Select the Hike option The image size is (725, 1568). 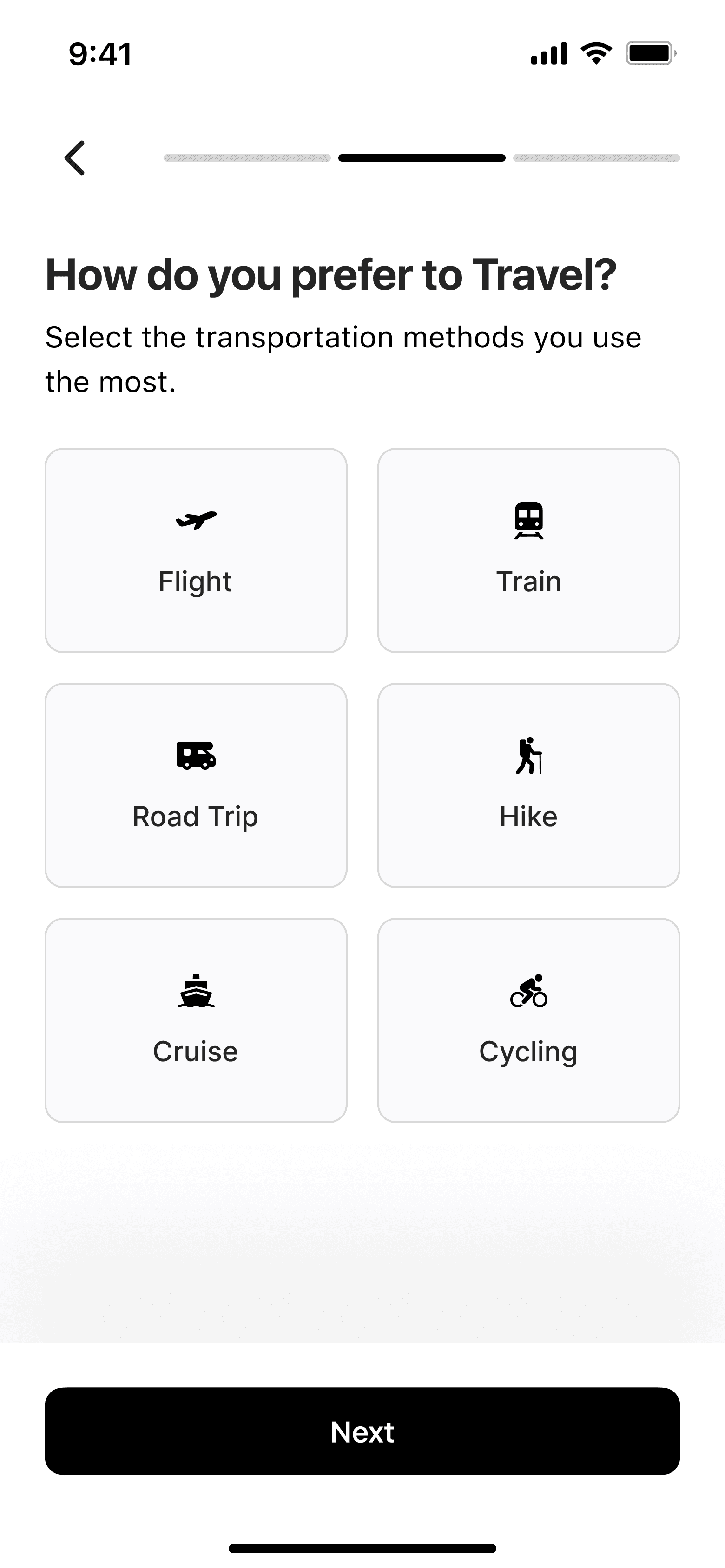coord(528,785)
